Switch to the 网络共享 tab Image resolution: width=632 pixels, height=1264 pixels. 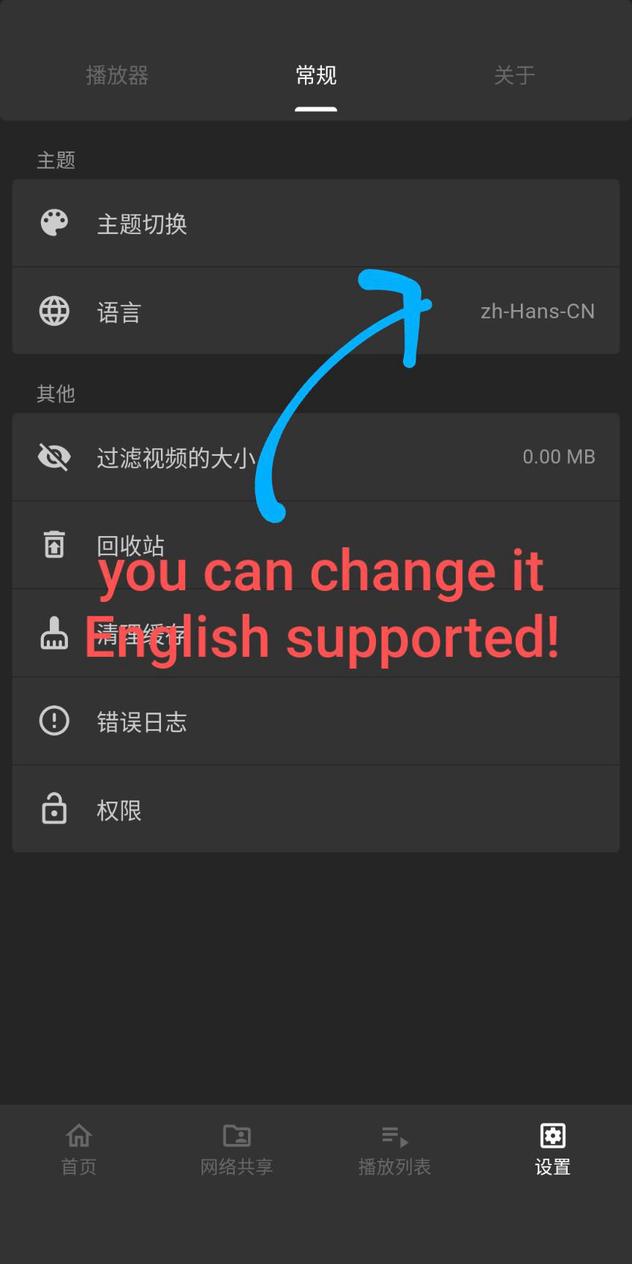point(237,1149)
